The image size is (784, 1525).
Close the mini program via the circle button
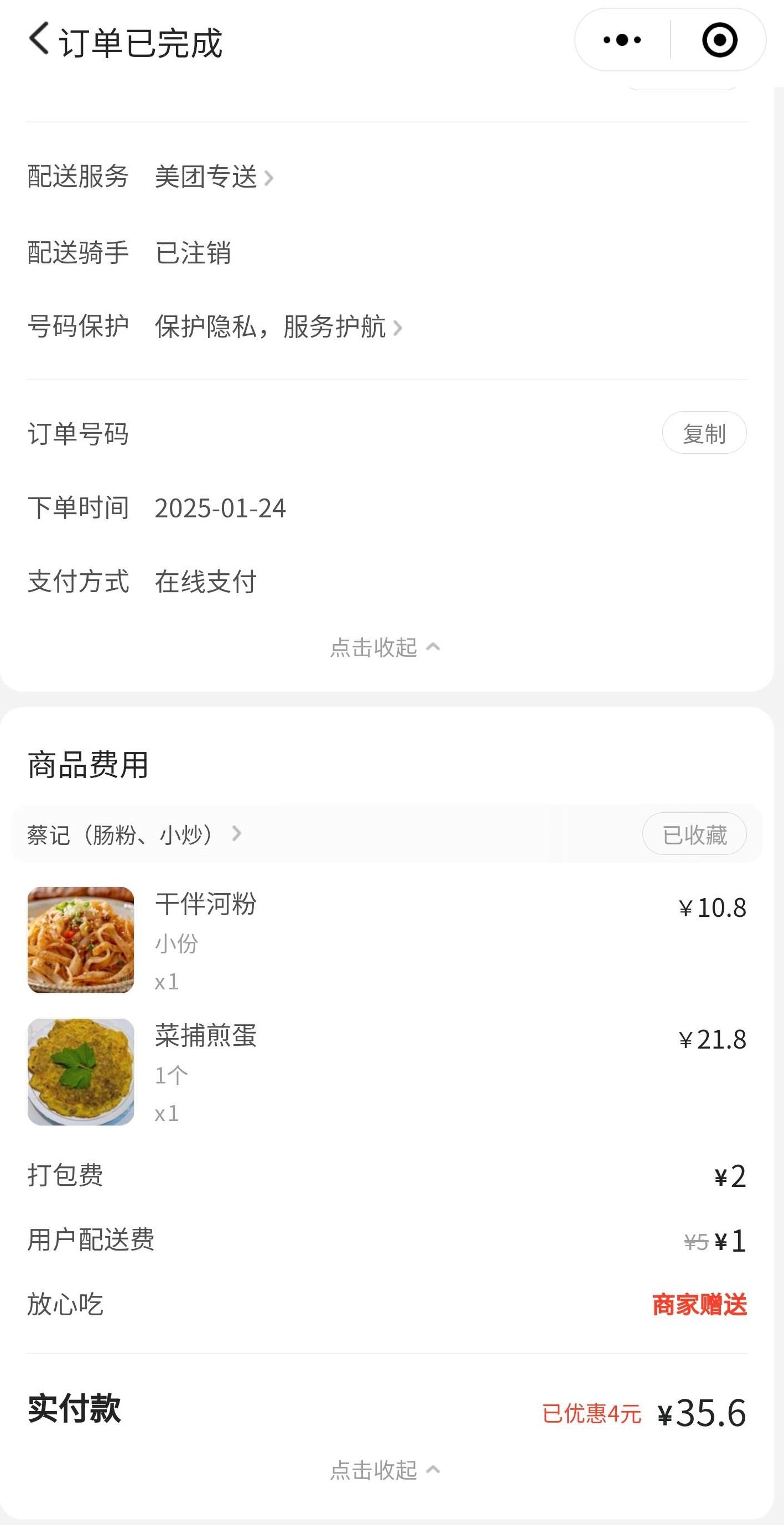coord(719,40)
